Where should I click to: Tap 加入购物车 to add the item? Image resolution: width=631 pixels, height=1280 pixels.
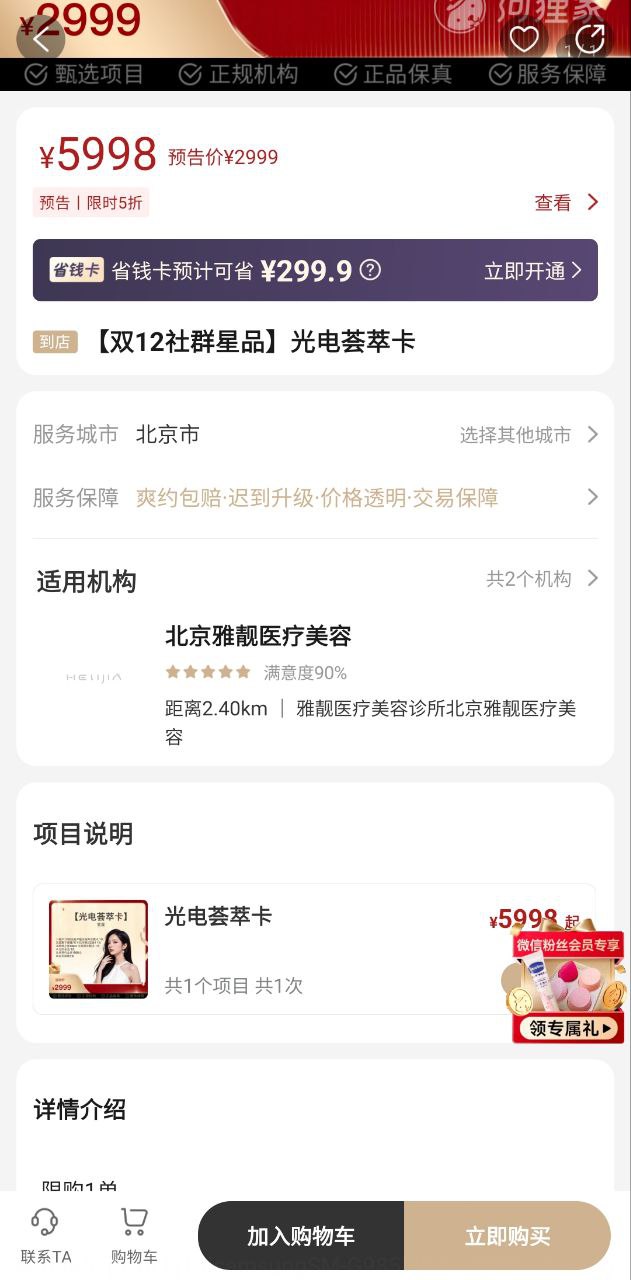pos(301,1236)
